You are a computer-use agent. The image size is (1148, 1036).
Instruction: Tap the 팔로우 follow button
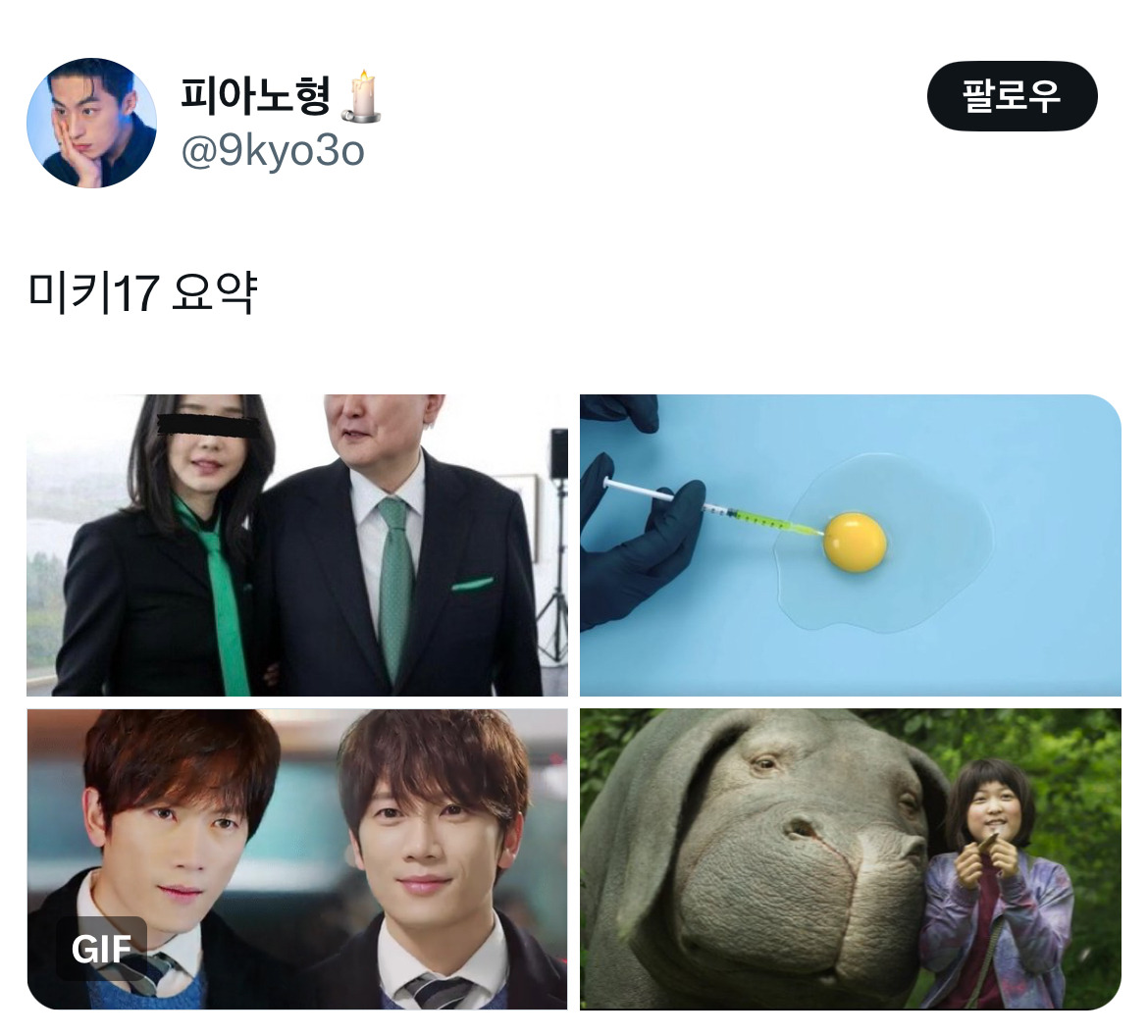(1012, 96)
